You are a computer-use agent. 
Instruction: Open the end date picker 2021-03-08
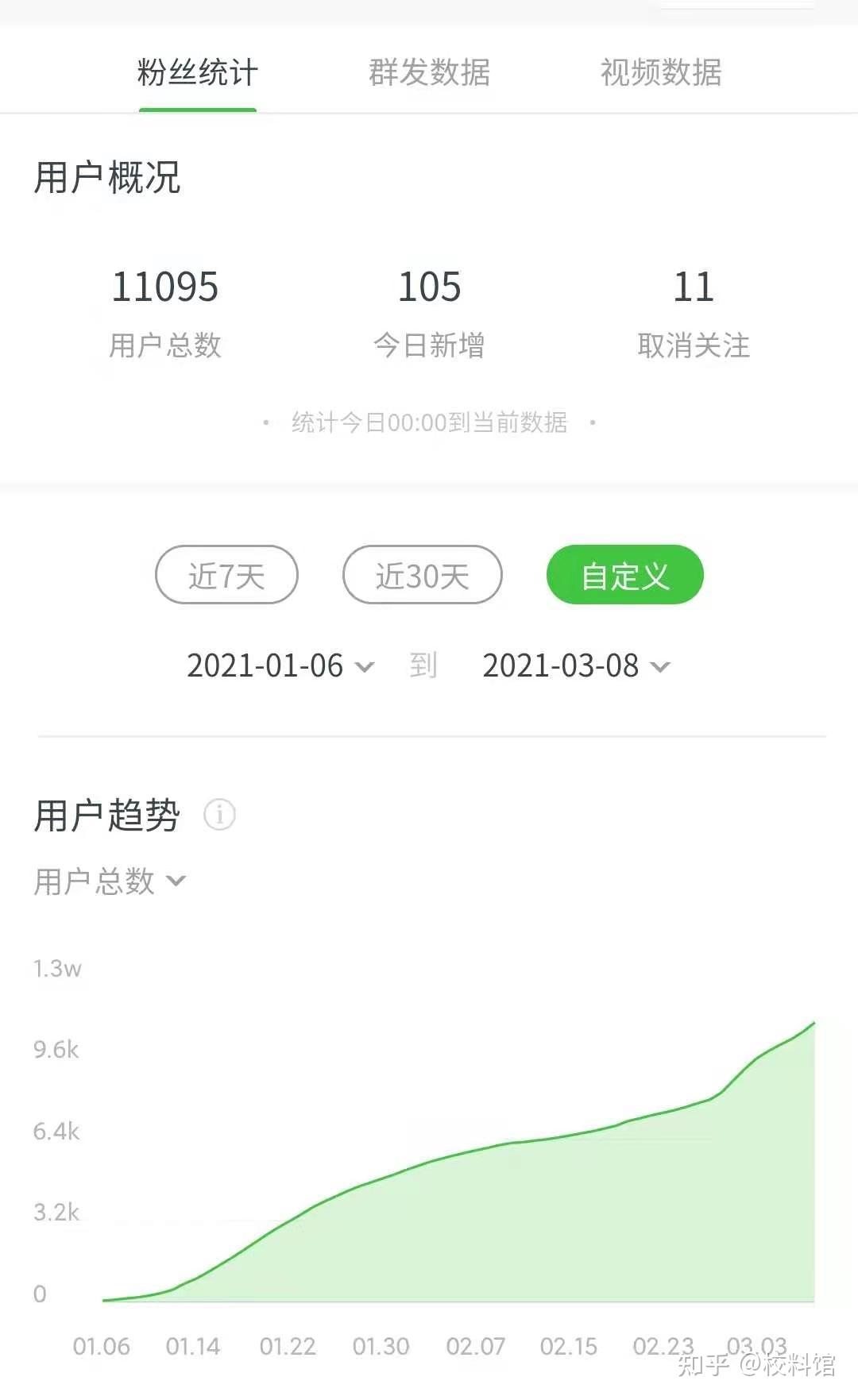click(576, 665)
